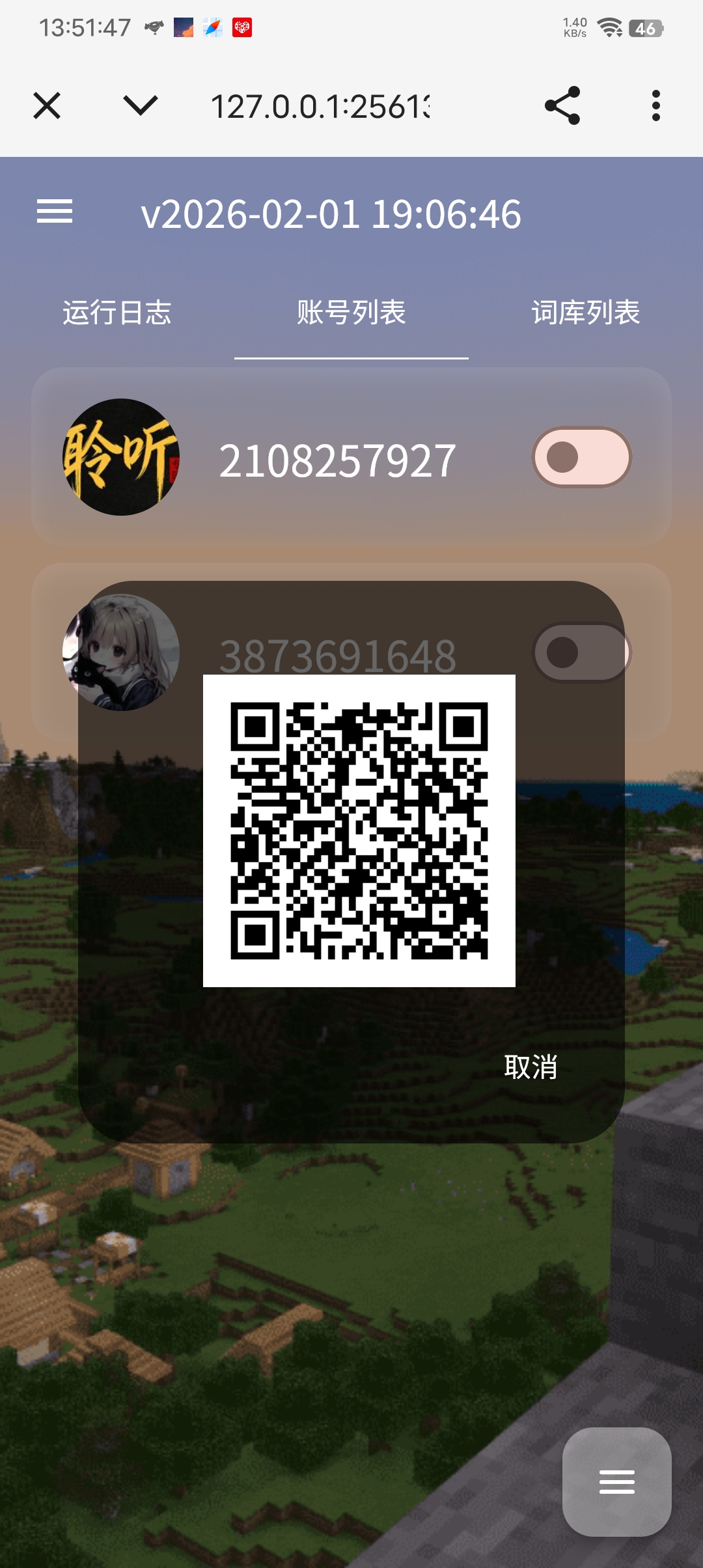Open account 2108257927 avatar

click(x=121, y=457)
